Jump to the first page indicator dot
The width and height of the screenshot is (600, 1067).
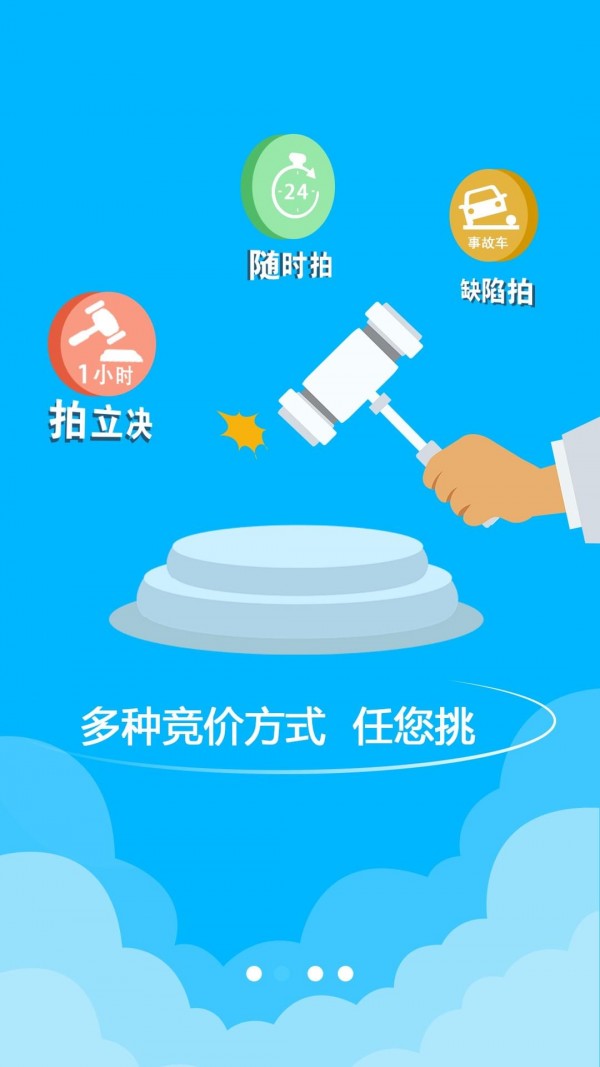click(x=254, y=973)
